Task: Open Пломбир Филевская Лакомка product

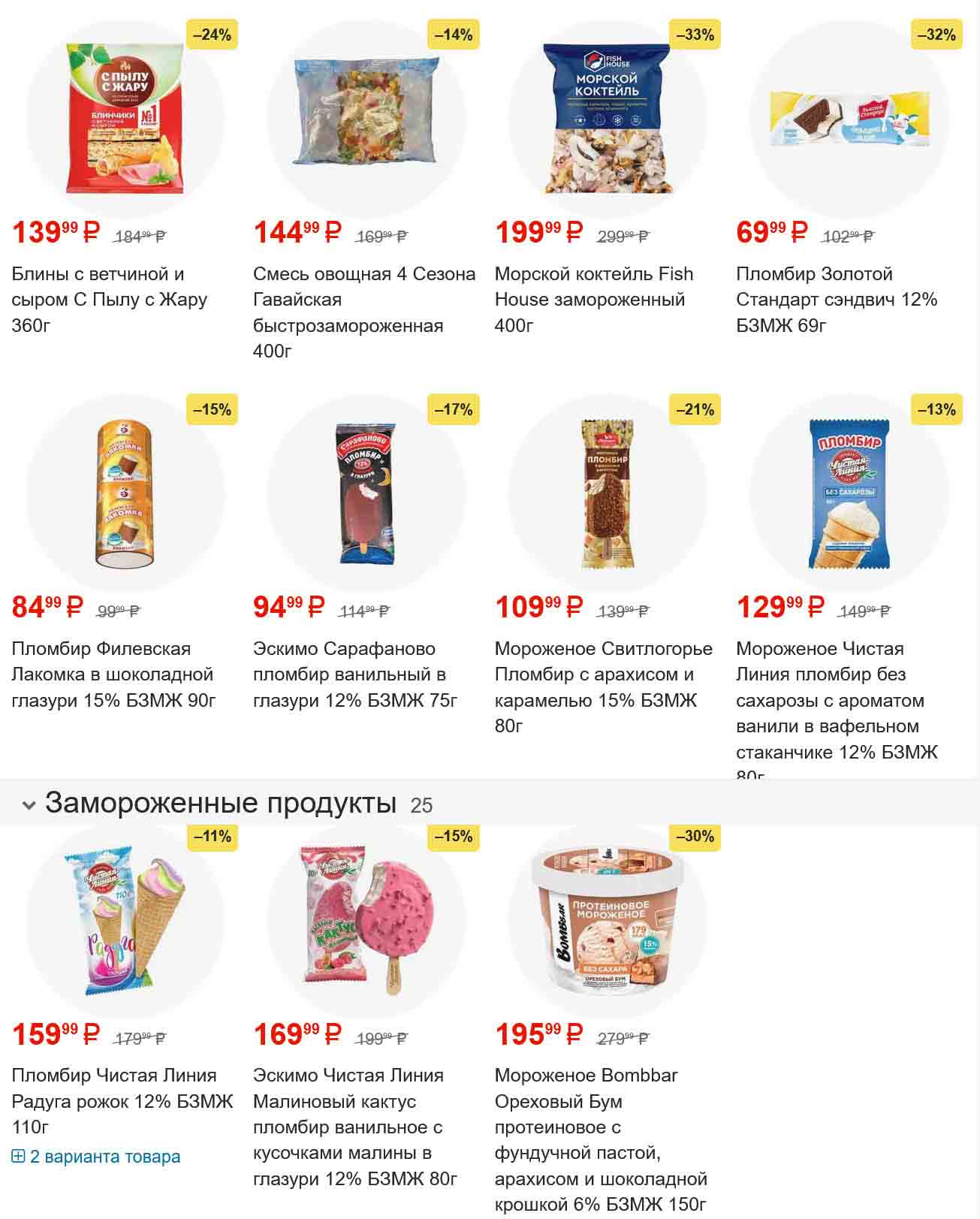Action: tap(113, 674)
